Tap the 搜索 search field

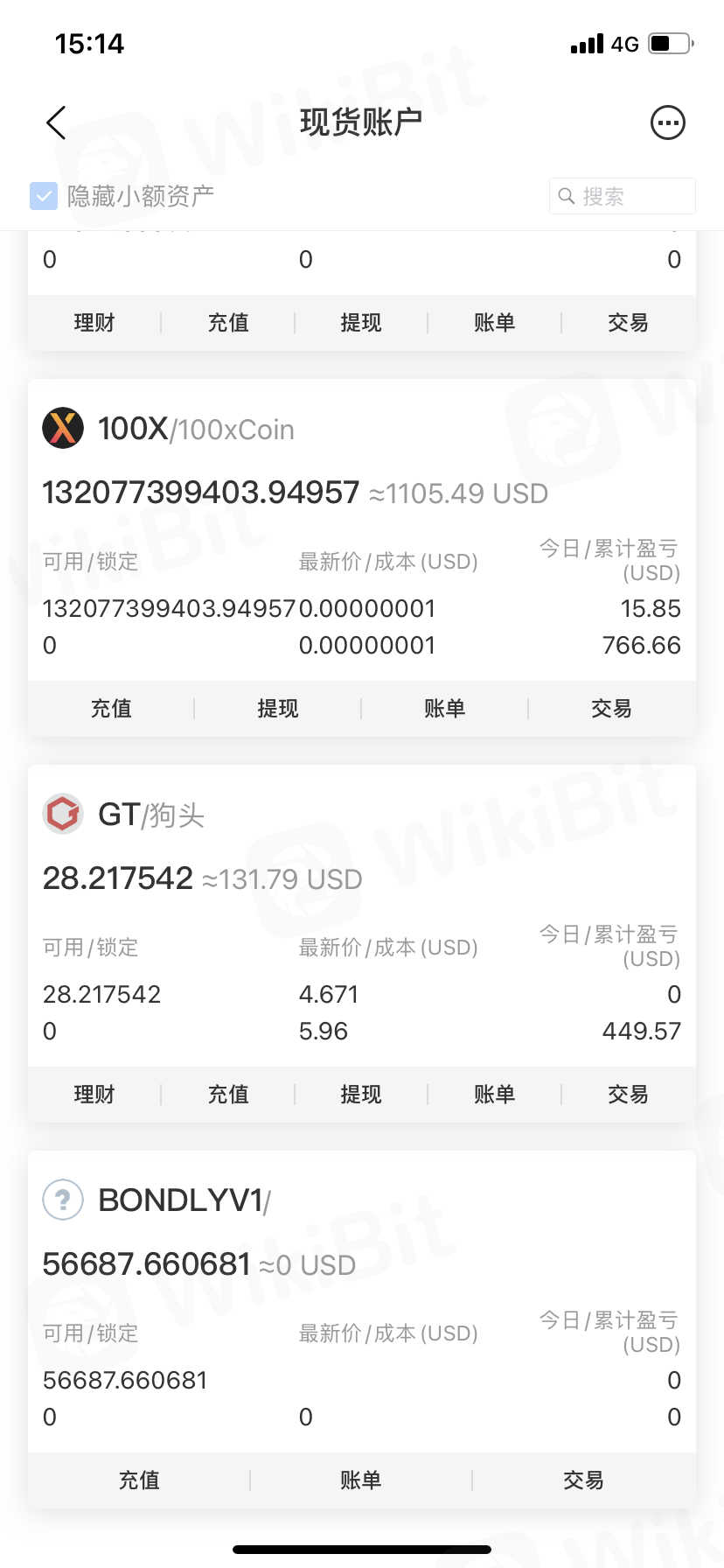pos(623,196)
